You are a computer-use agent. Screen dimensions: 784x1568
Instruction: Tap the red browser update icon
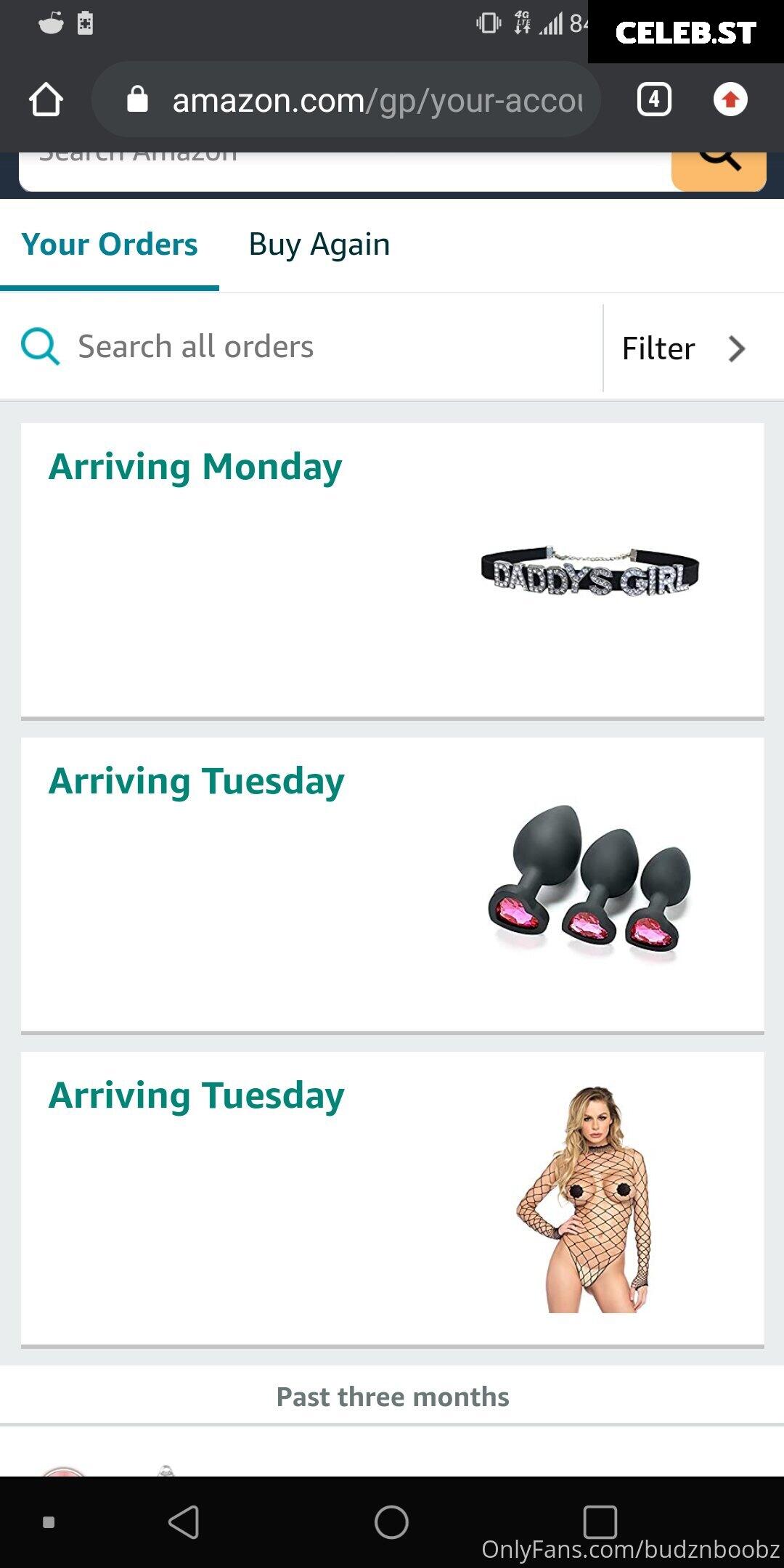click(x=730, y=99)
